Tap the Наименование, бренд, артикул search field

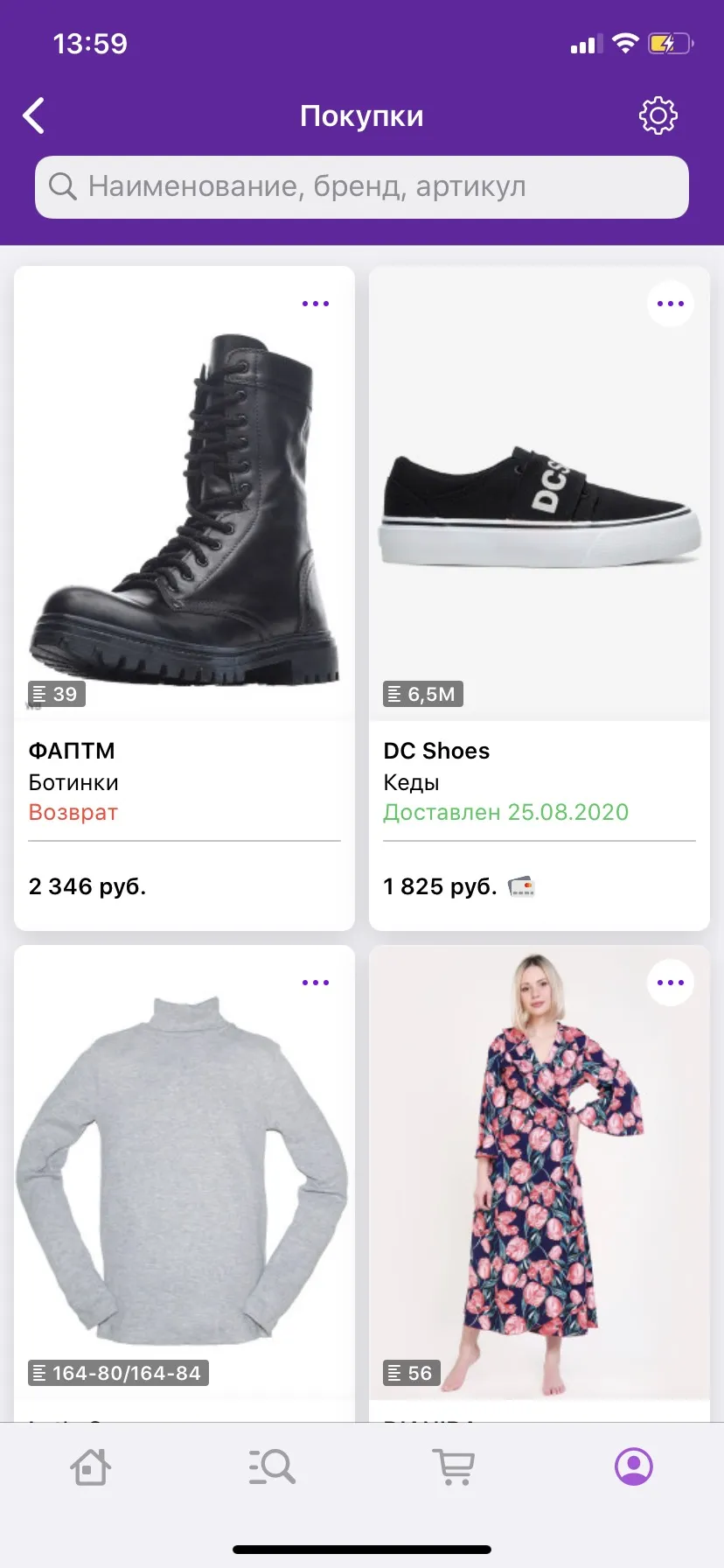tap(362, 186)
